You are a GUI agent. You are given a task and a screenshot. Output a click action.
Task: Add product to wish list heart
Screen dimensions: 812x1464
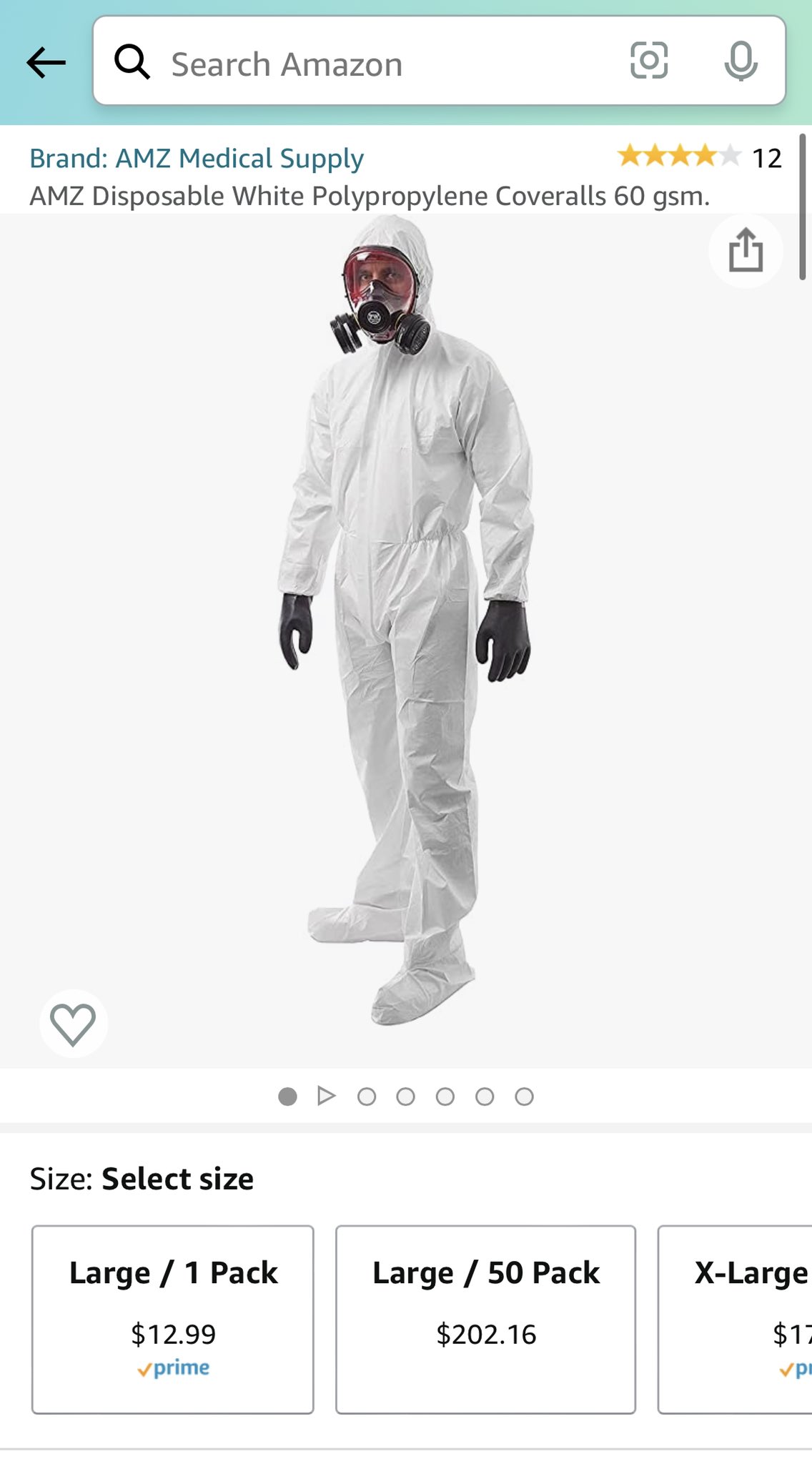(x=73, y=1024)
